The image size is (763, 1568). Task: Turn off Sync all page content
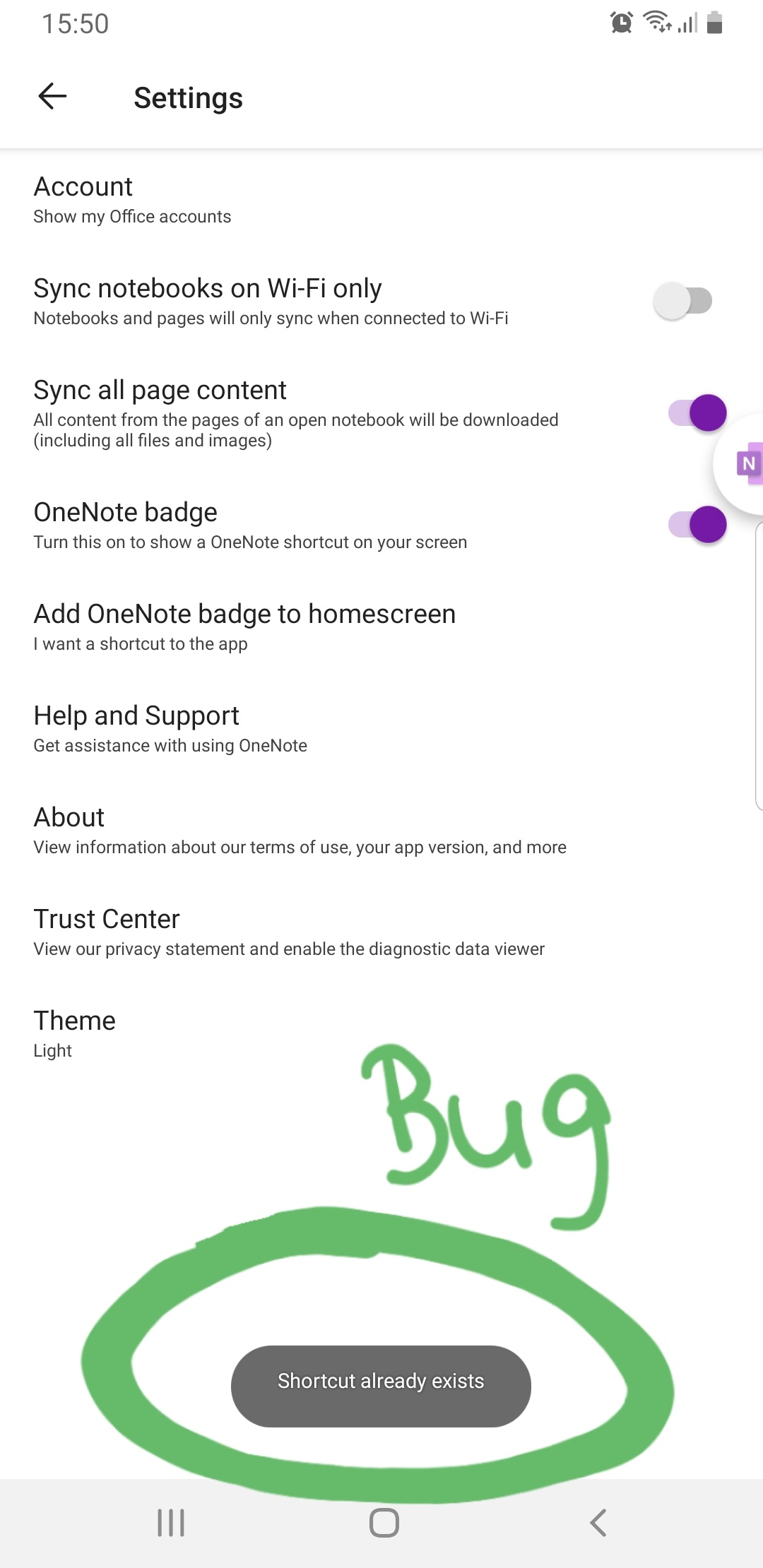(697, 413)
